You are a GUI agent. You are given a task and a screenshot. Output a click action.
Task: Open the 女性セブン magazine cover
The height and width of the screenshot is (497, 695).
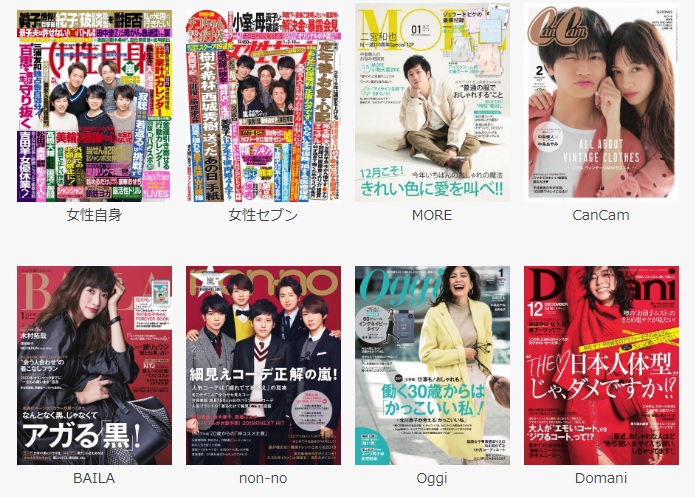click(263, 104)
